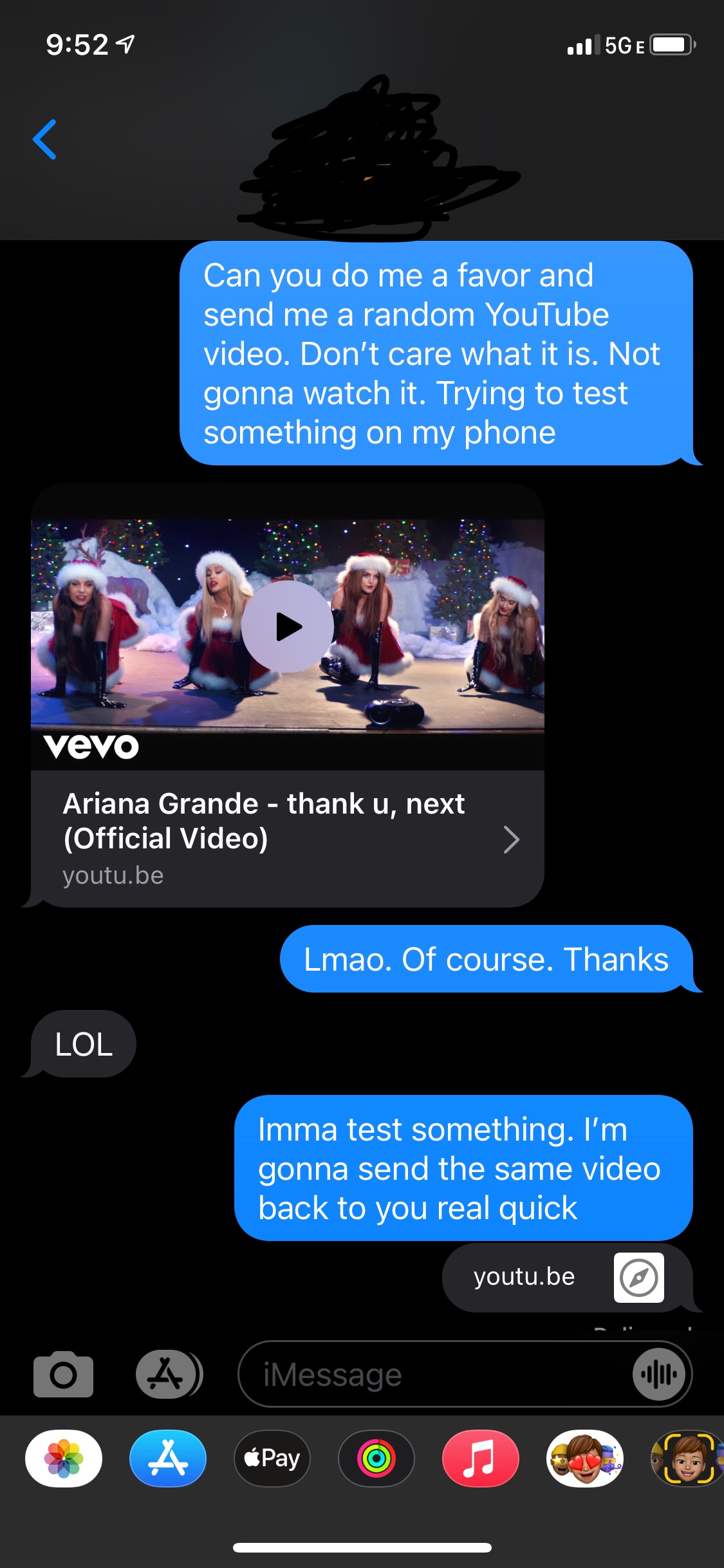Expand the Ariana Grande video link details chevron
This screenshot has height=1568, width=724.
click(x=512, y=839)
